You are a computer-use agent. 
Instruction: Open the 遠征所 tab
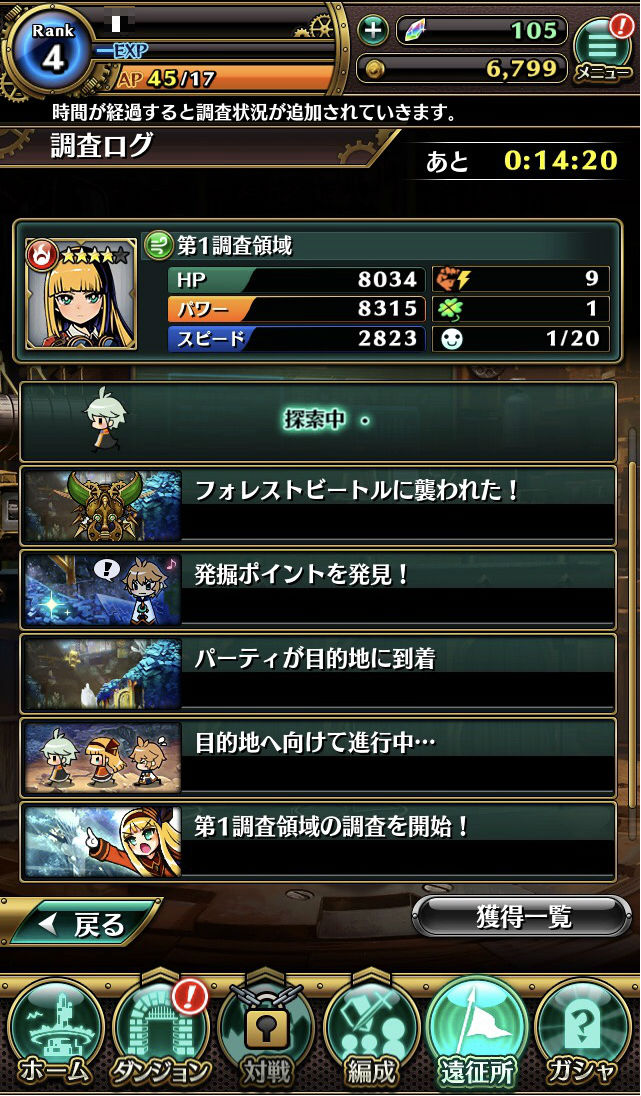pos(478,1035)
